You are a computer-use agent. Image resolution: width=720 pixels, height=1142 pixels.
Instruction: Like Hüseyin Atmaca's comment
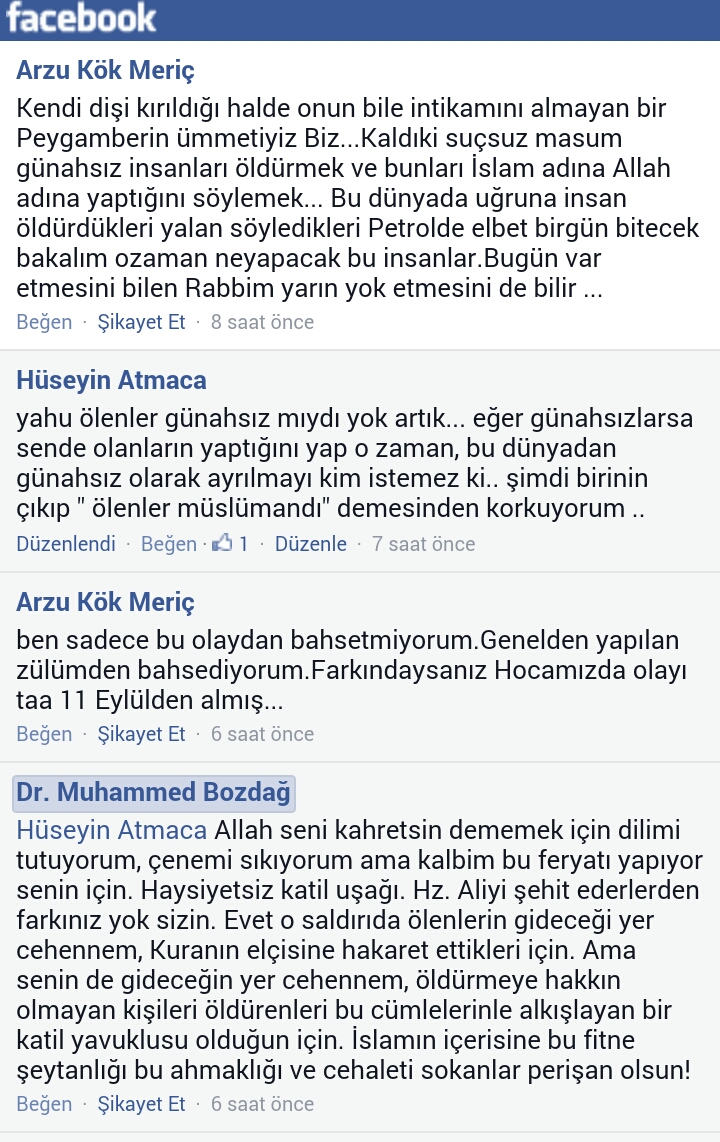[x=169, y=544]
